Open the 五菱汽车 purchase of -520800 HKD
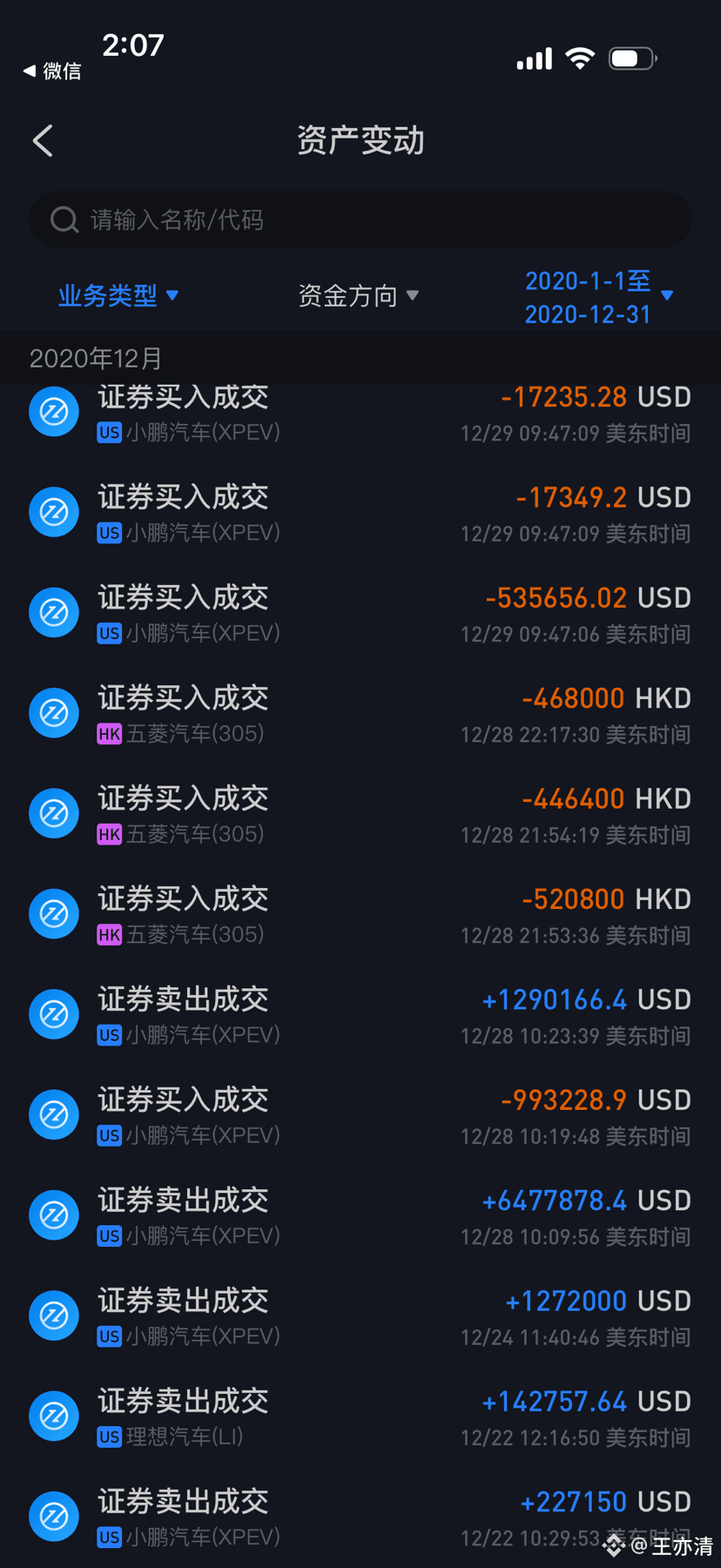 pyautogui.click(x=360, y=914)
